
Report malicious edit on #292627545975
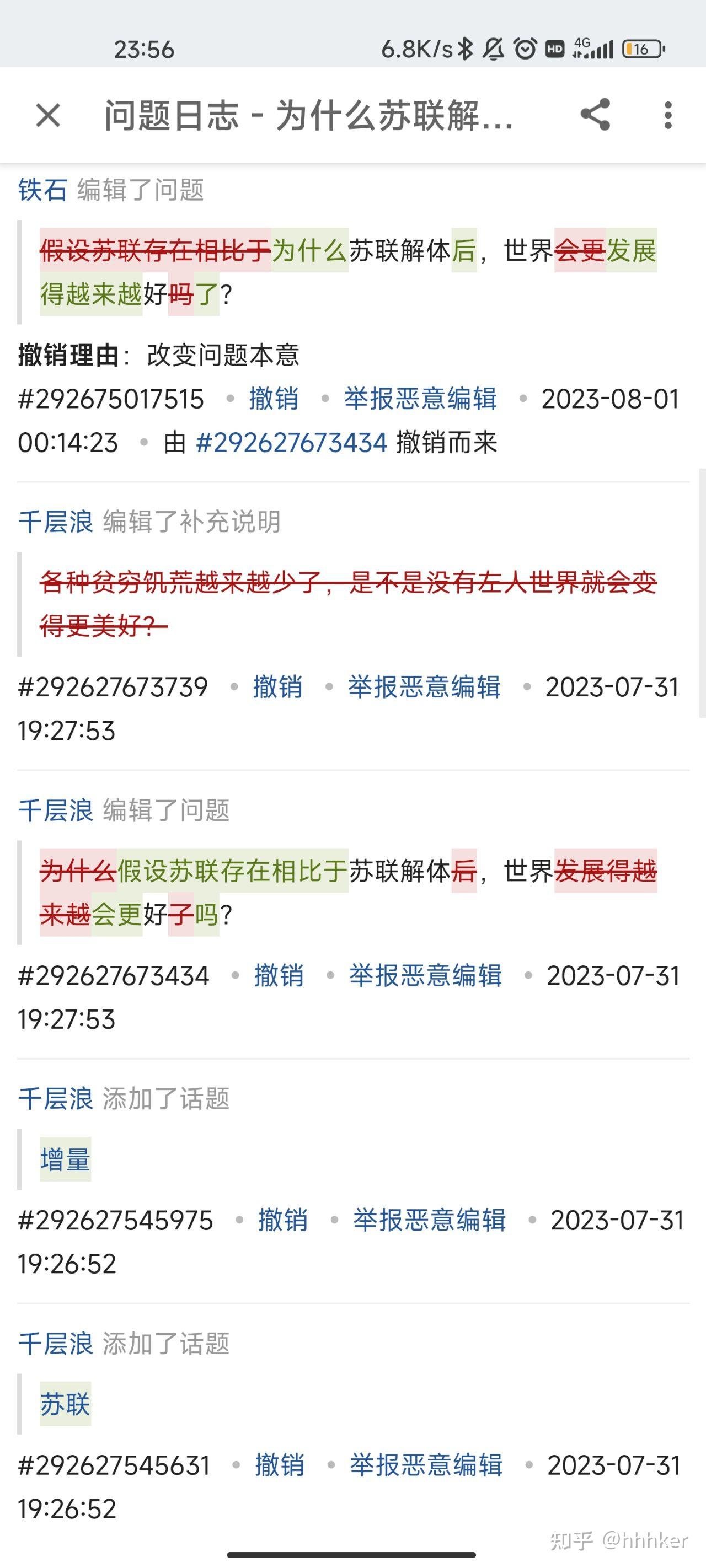click(430, 1221)
